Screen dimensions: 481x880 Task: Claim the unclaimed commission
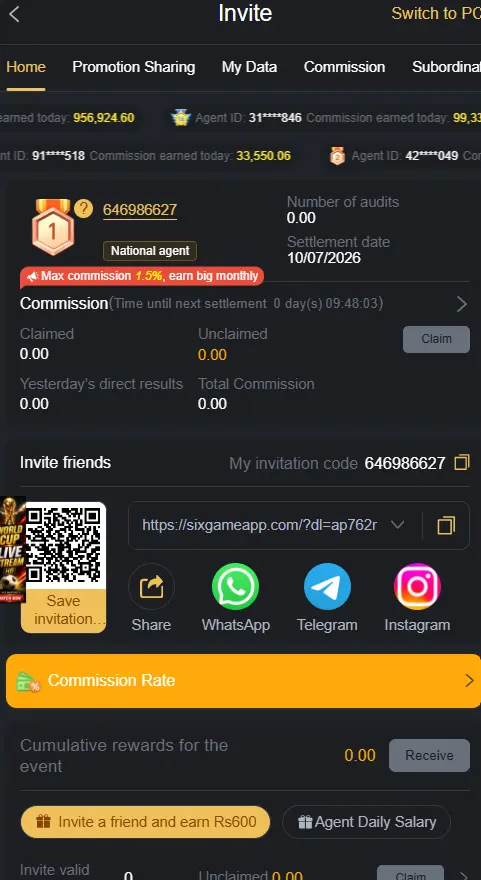(x=436, y=339)
